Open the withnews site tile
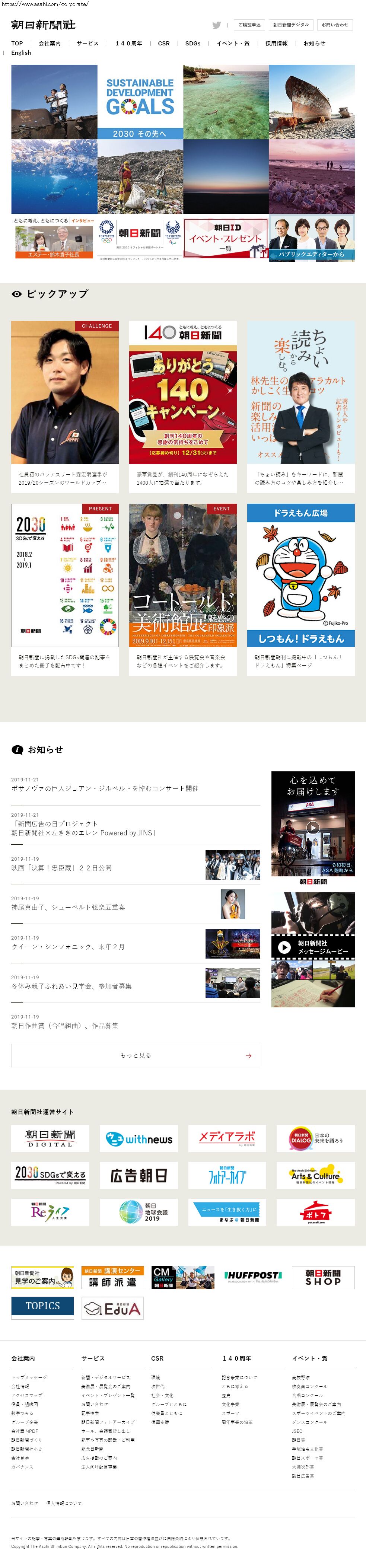 (x=139, y=1138)
